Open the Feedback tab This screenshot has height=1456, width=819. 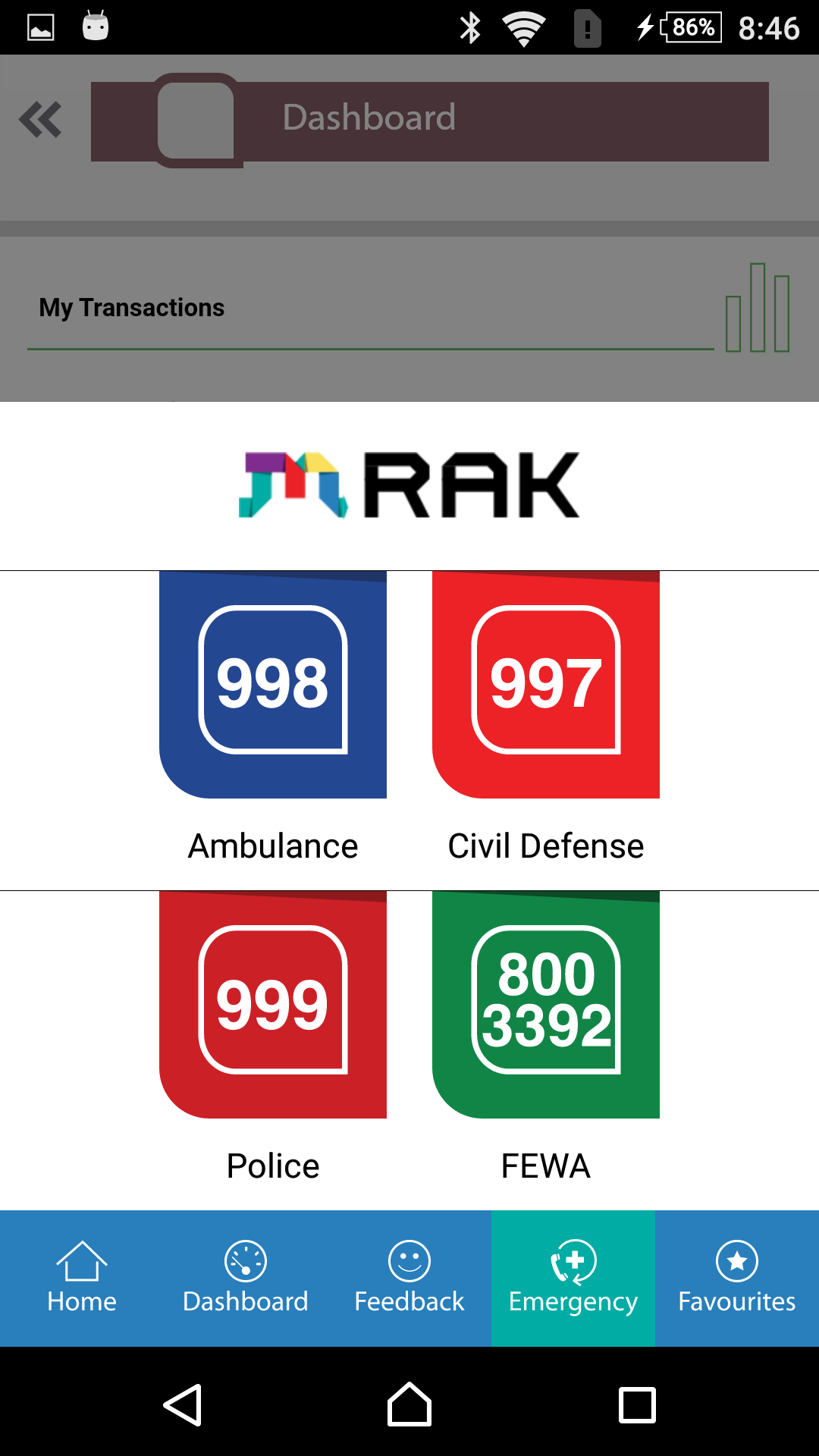(x=409, y=1278)
